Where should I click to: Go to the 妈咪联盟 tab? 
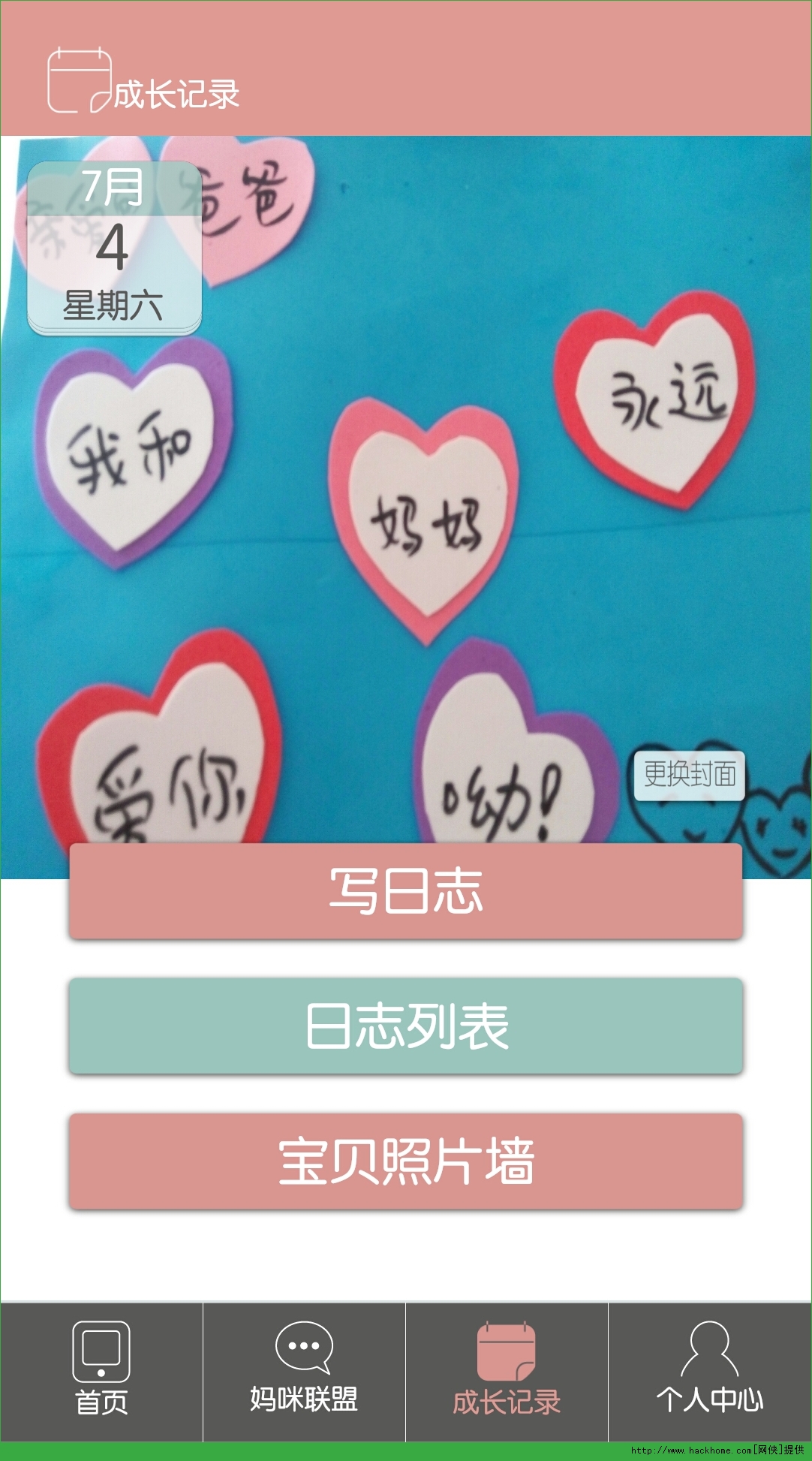[304, 1372]
